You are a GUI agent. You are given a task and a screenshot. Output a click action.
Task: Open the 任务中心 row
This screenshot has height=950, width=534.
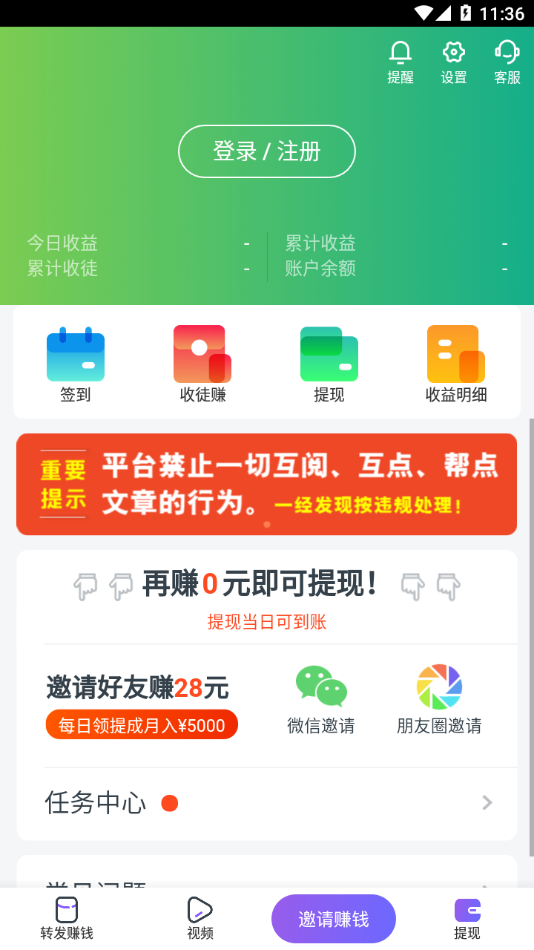point(267,803)
